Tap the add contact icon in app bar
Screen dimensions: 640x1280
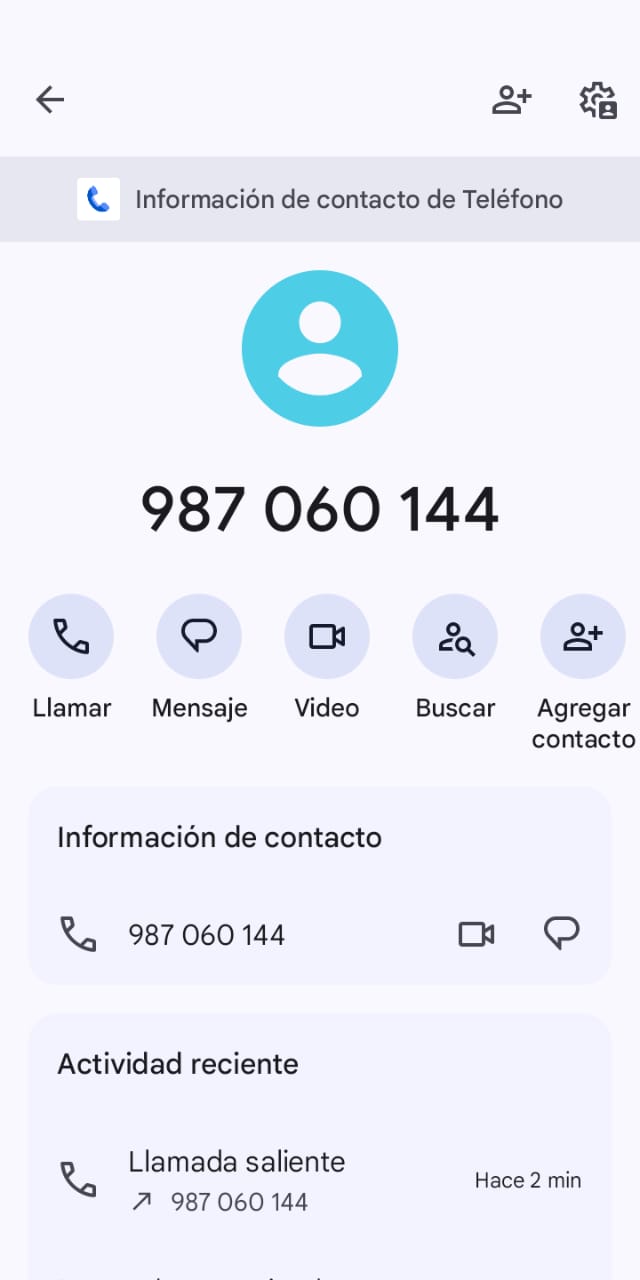coord(511,99)
